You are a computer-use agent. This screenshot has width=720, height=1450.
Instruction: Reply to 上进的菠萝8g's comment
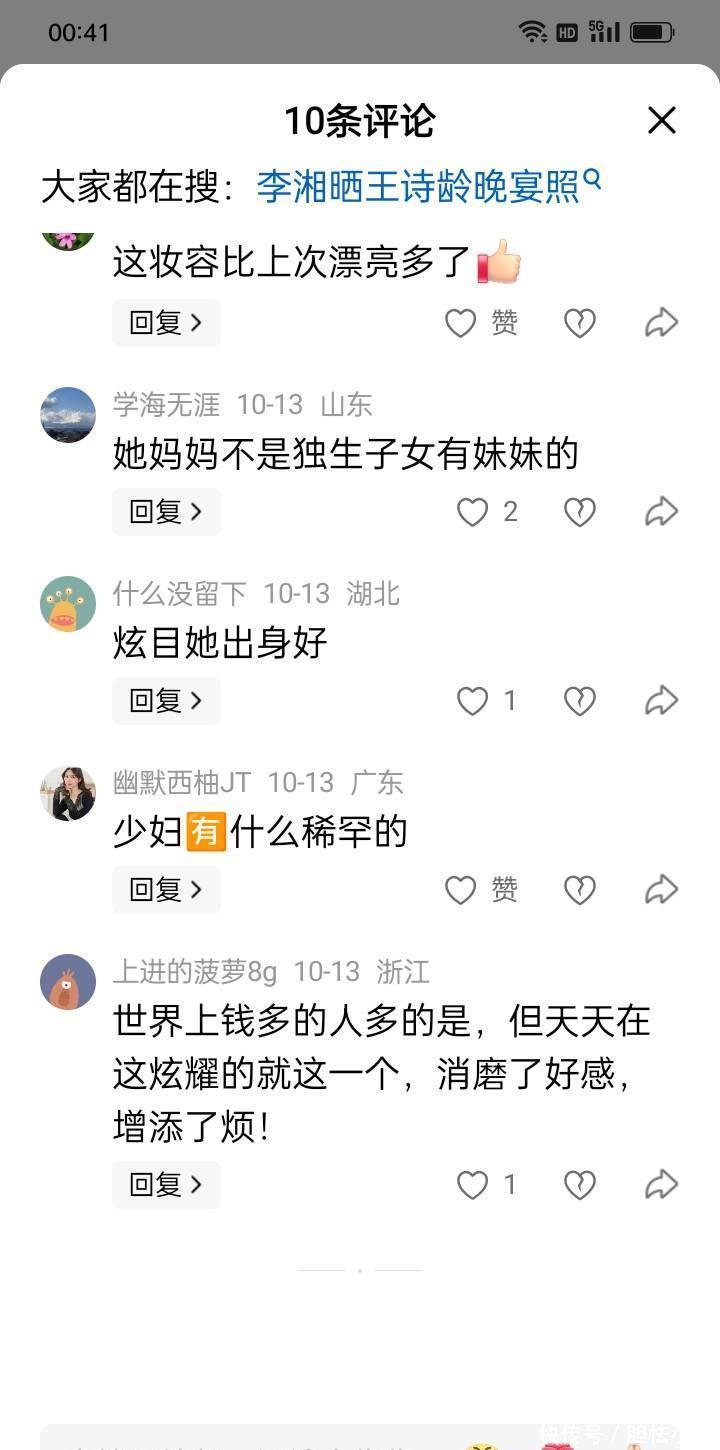pyautogui.click(x=166, y=1185)
